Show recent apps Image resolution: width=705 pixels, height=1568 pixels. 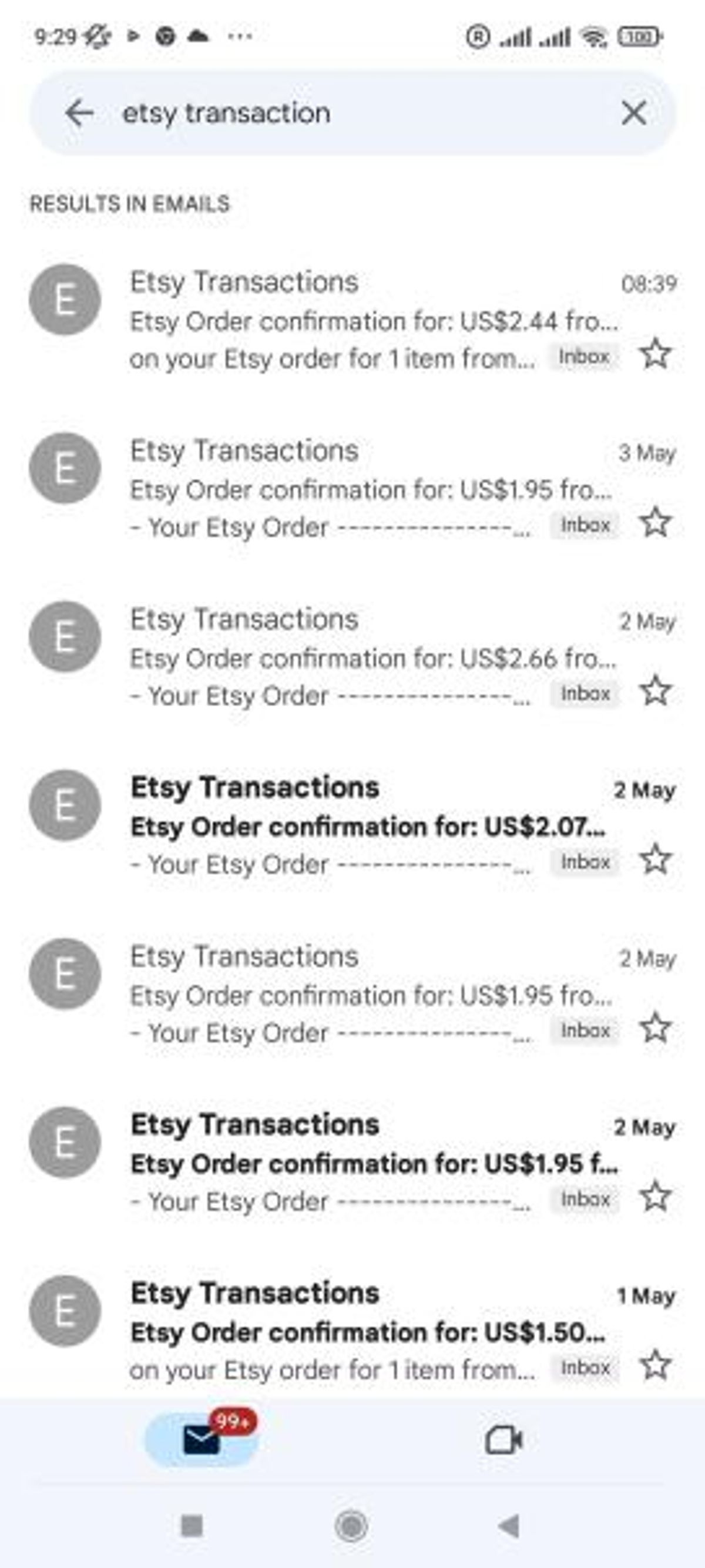click(192, 1525)
